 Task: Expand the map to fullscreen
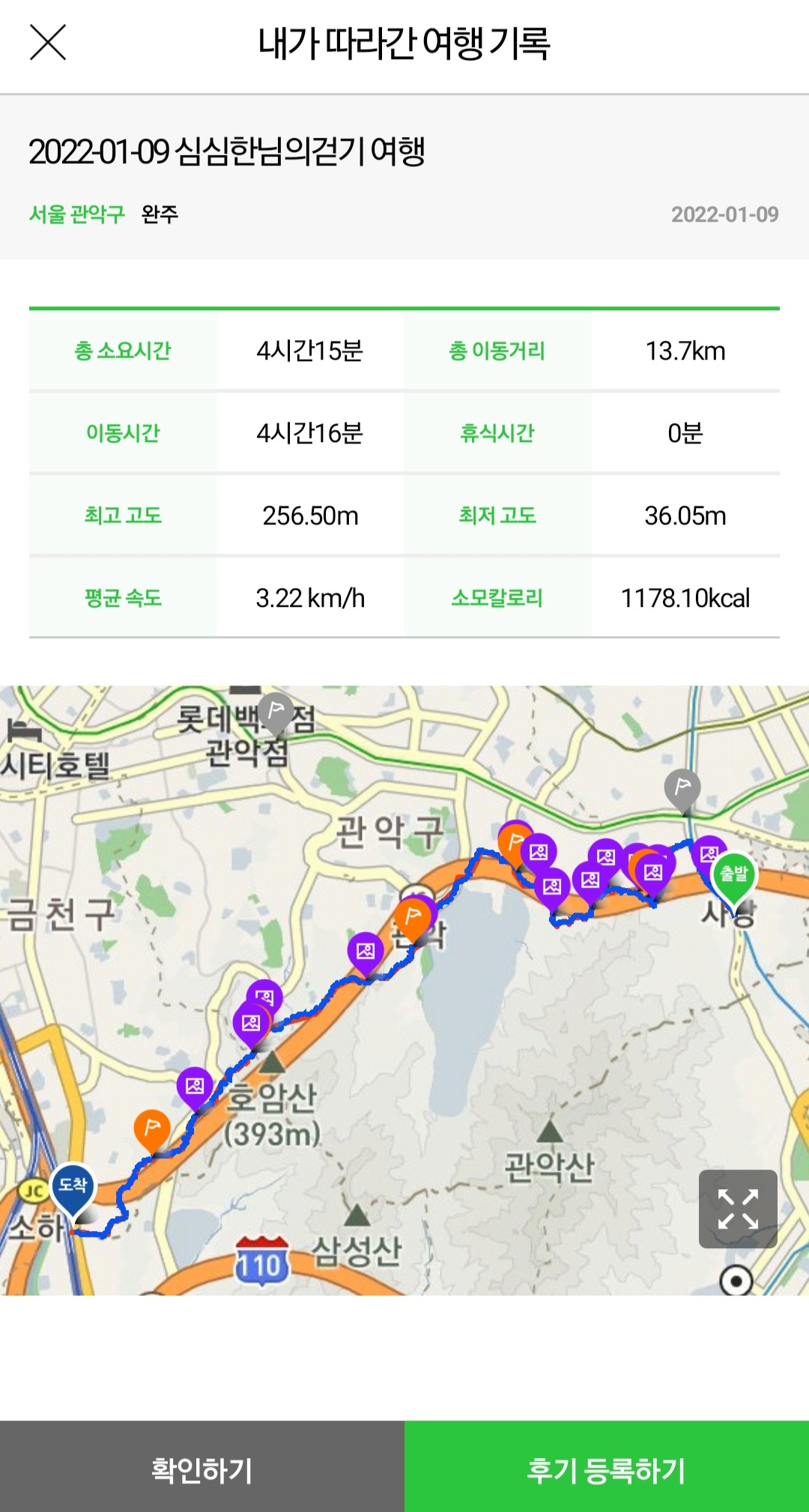(x=738, y=1209)
